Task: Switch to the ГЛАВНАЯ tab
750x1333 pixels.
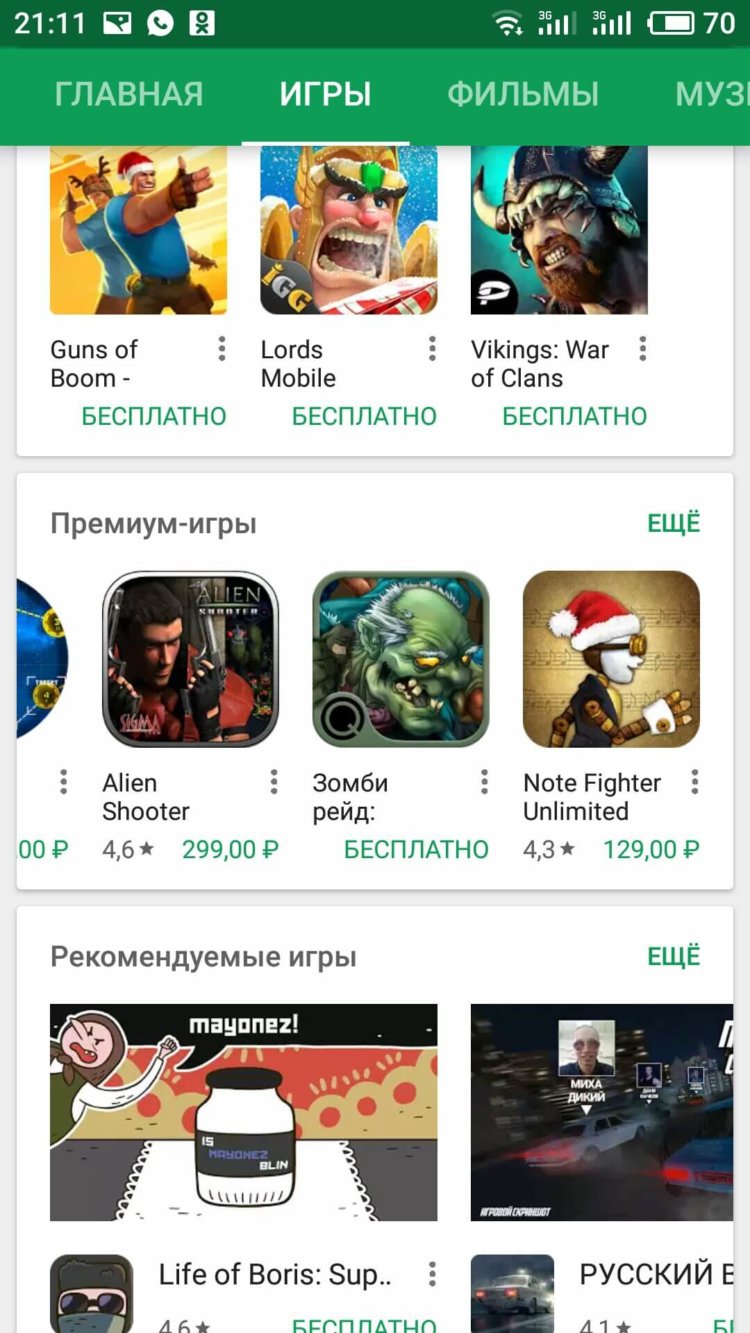Action: (x=131, y=95)
